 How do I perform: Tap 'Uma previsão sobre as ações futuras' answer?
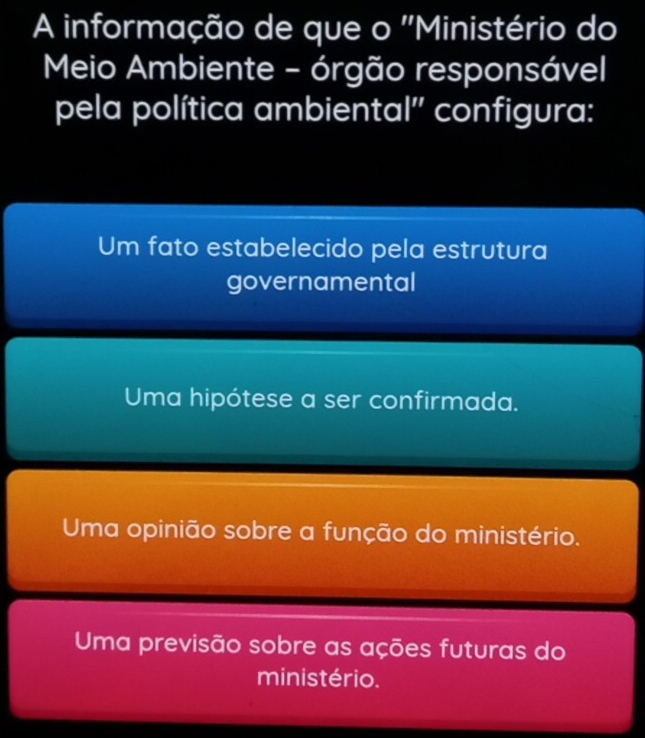(322, 665)
